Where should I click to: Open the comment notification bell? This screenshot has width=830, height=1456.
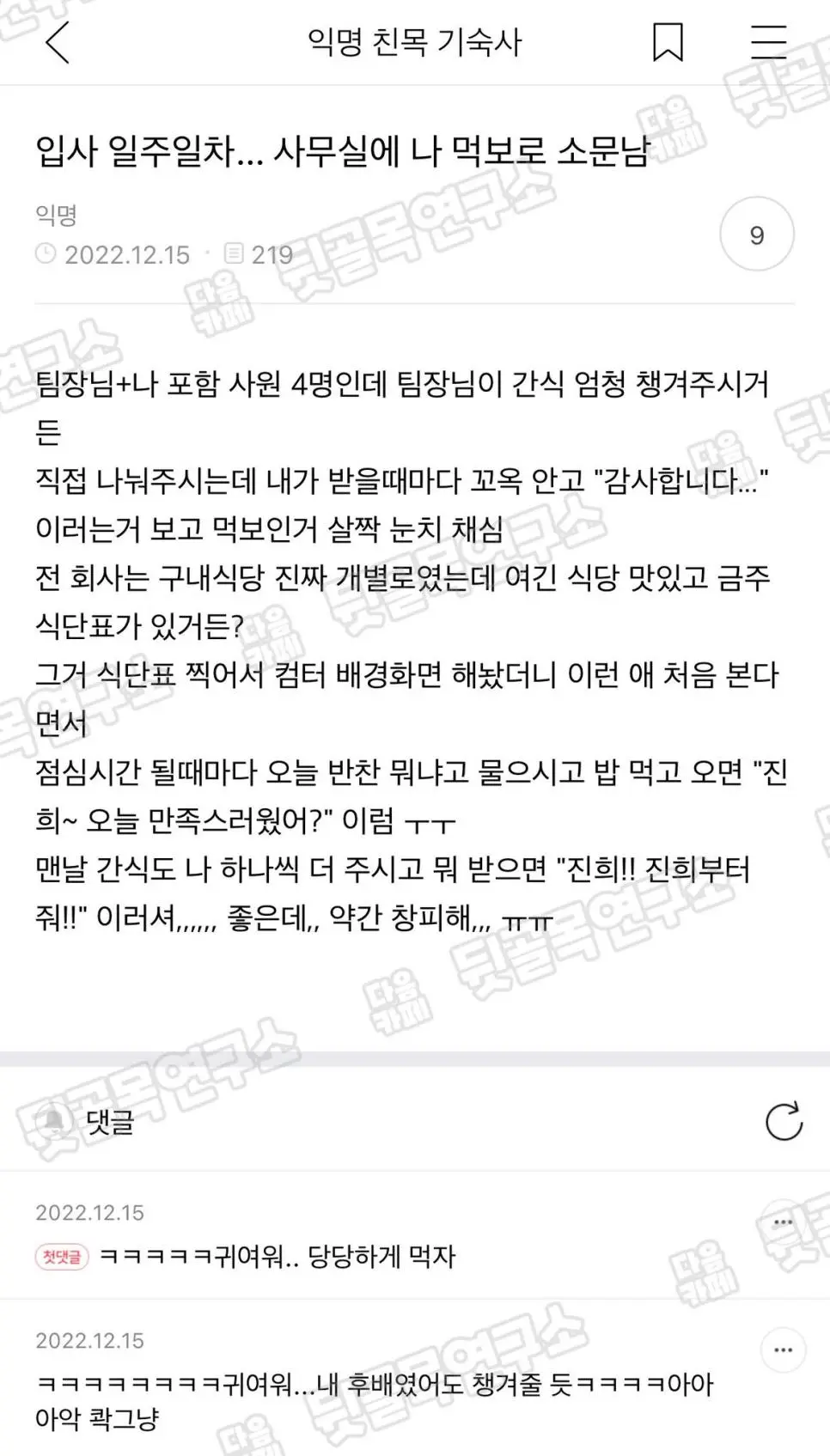(54, 1121)
